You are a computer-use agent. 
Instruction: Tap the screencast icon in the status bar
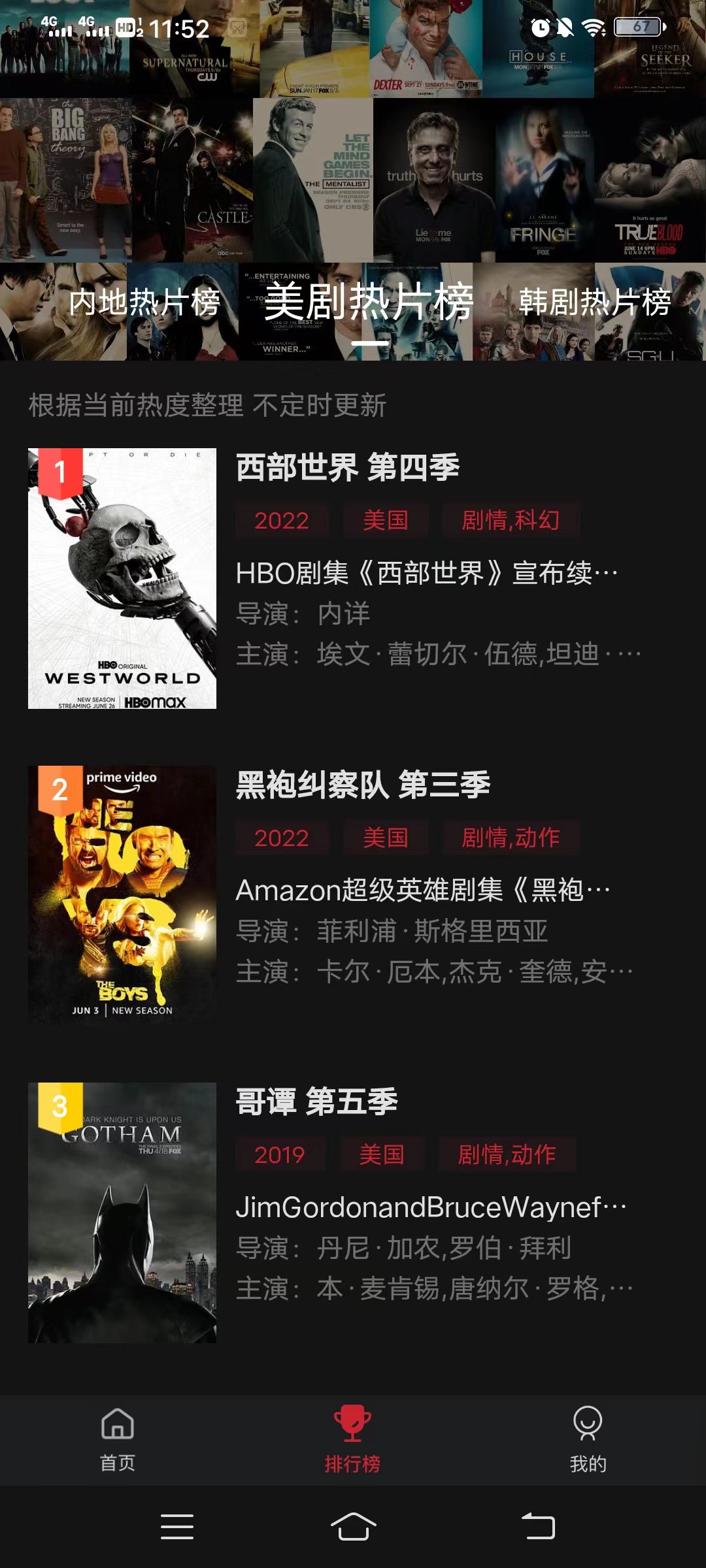click(238, 28)
